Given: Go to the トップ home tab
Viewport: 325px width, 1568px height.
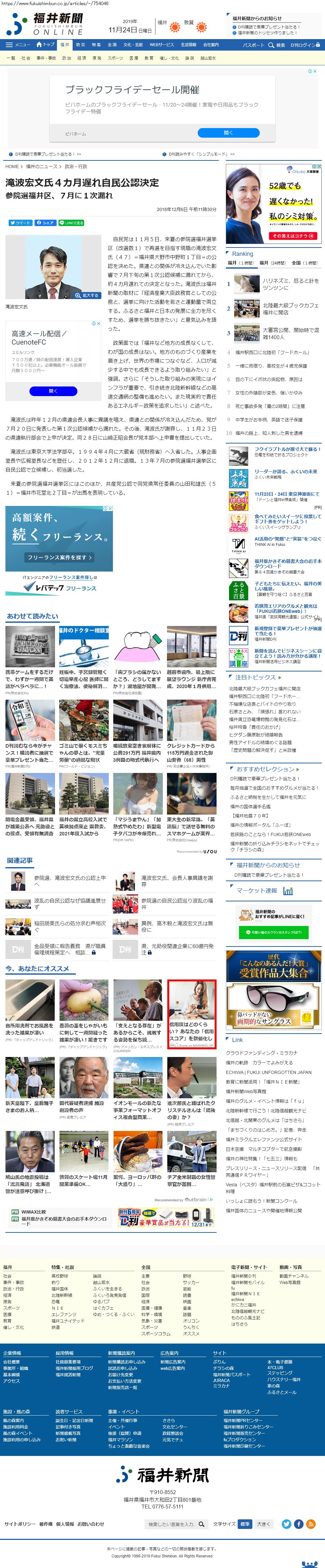Looking at the screenshot, I should 46,45.
